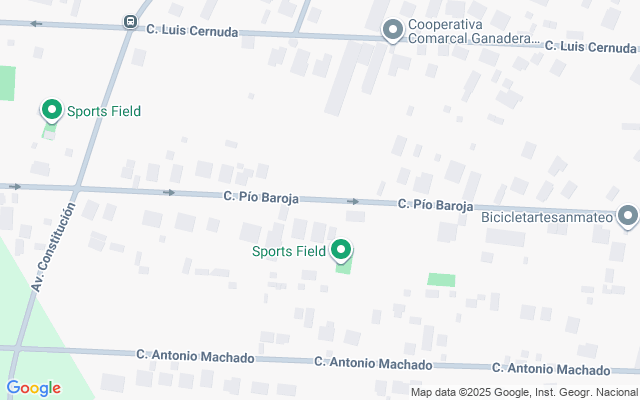Tap the bus stop icon on C. Luis Cernuda
The height and width of the screenshot is (400, 640).
tap(130, 21)
